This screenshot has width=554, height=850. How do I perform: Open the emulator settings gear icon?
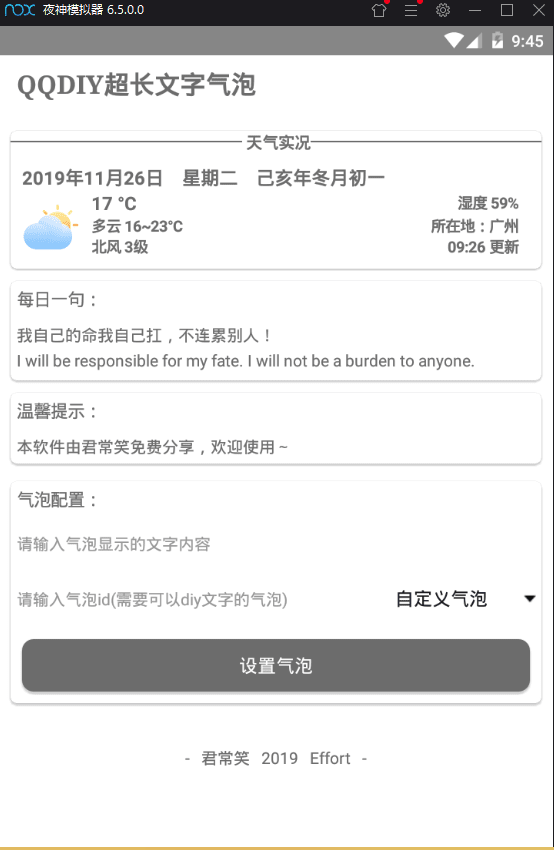(x=443, y=10)
